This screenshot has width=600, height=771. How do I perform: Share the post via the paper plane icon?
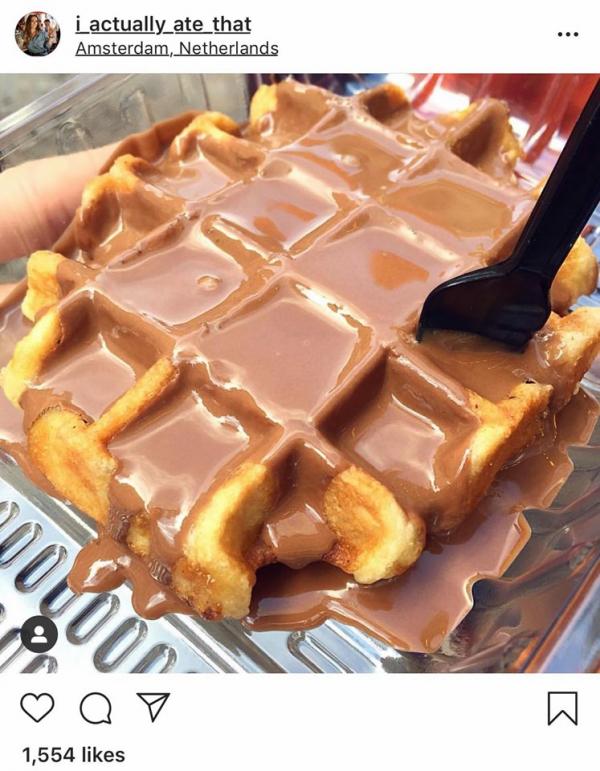coord(152,707)
